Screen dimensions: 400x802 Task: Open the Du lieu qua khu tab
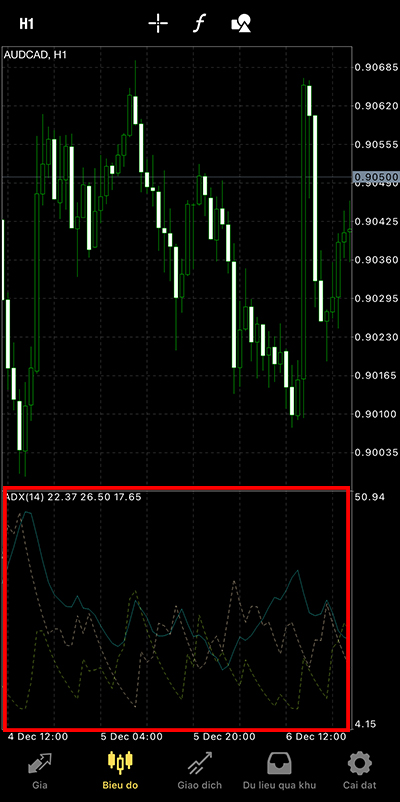pos(279,770)
